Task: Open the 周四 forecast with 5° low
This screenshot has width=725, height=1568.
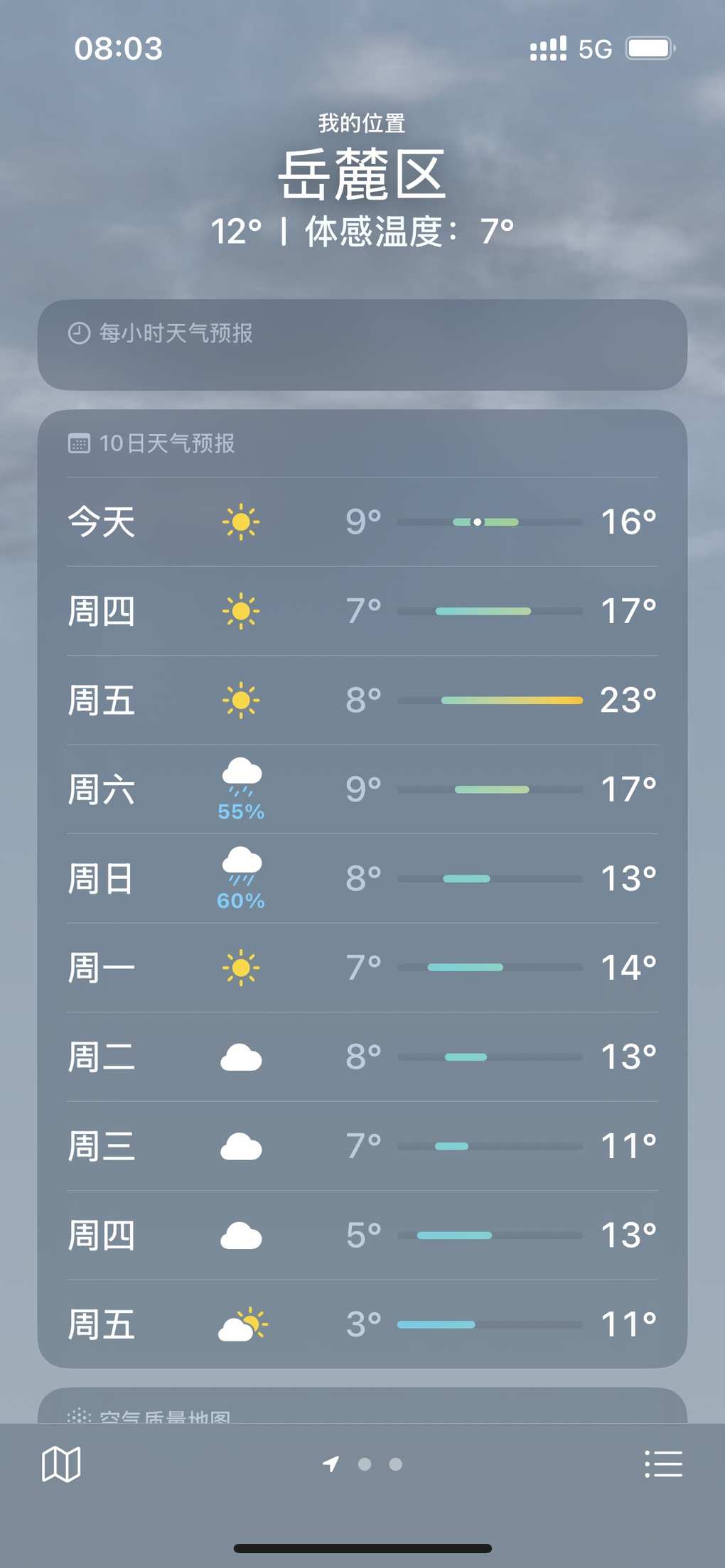Action: pos(362,1236)
